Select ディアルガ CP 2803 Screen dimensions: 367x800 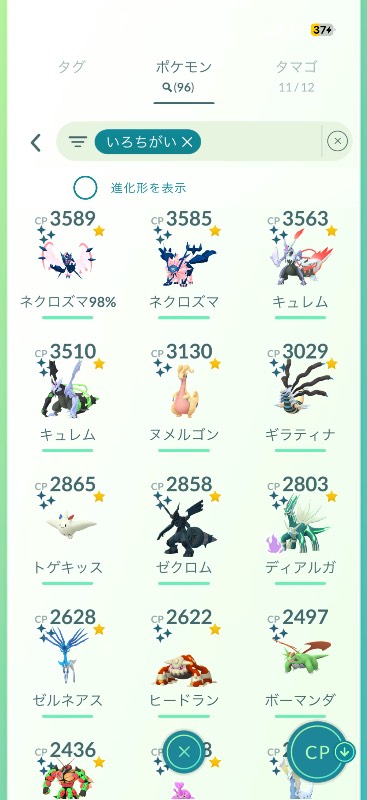[300, 528]
